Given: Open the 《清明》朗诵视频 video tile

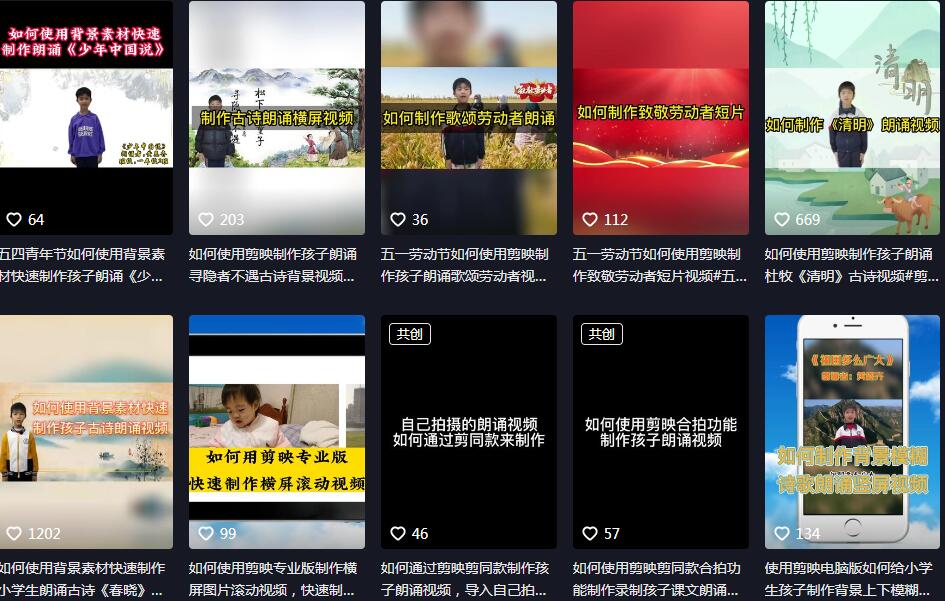Looking at the screenshot, I should click(852, 118).
